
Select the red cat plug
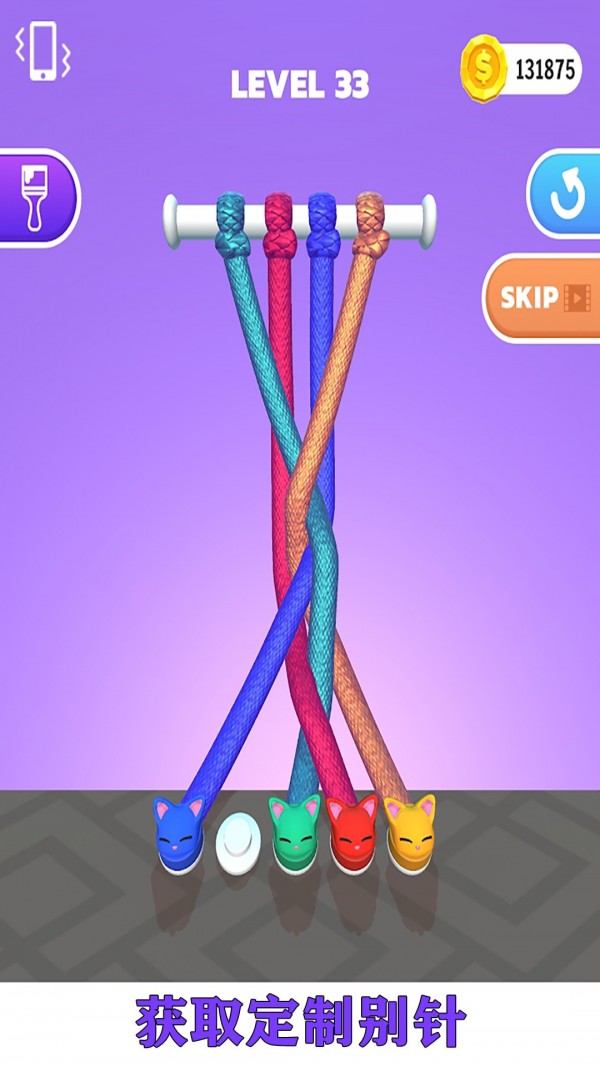(353, 831)
